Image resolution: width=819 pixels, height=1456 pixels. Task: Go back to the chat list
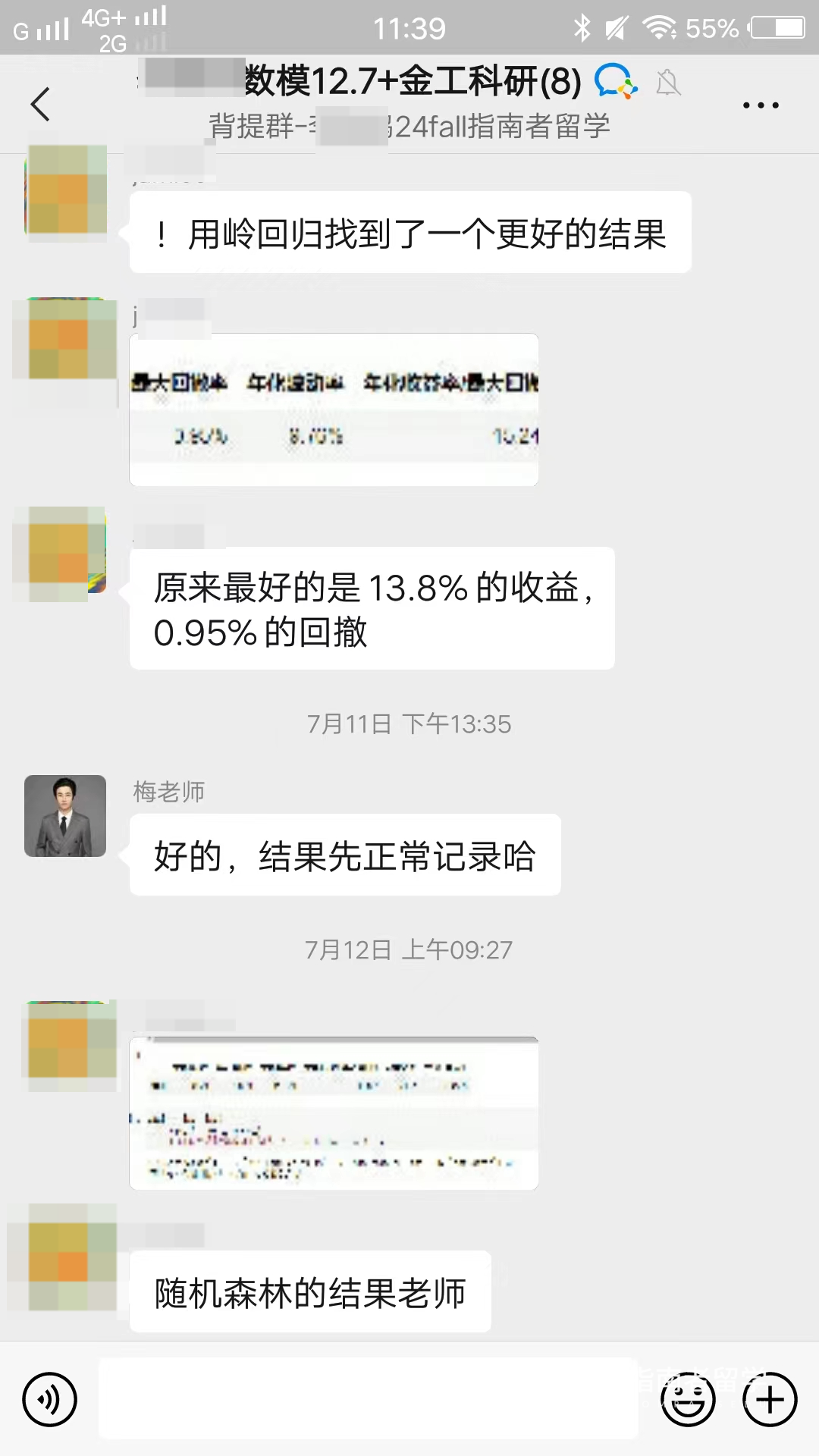point(41,104)
